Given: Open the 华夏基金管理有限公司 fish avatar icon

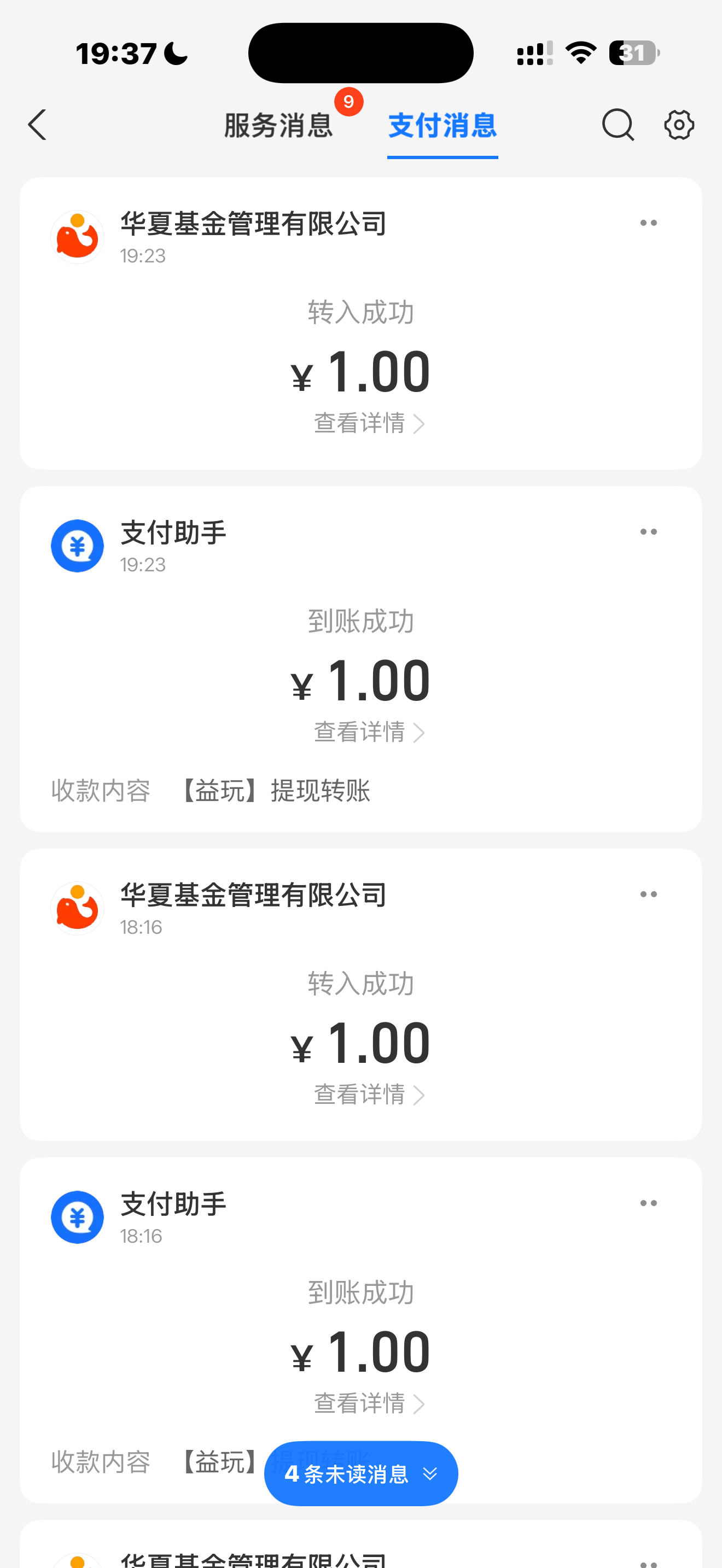Looking at the screenshot, I should tap(77, 236).
